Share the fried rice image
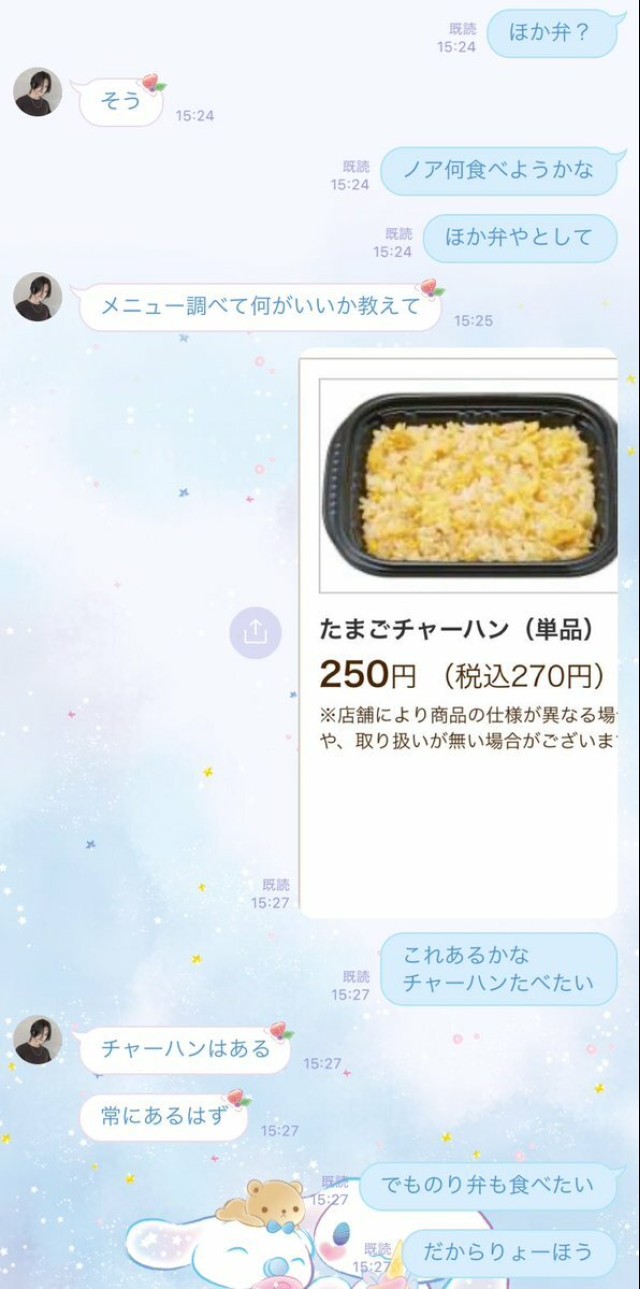Image resolution: width=640 pixels, height=1289 pixels. (255, 633)
